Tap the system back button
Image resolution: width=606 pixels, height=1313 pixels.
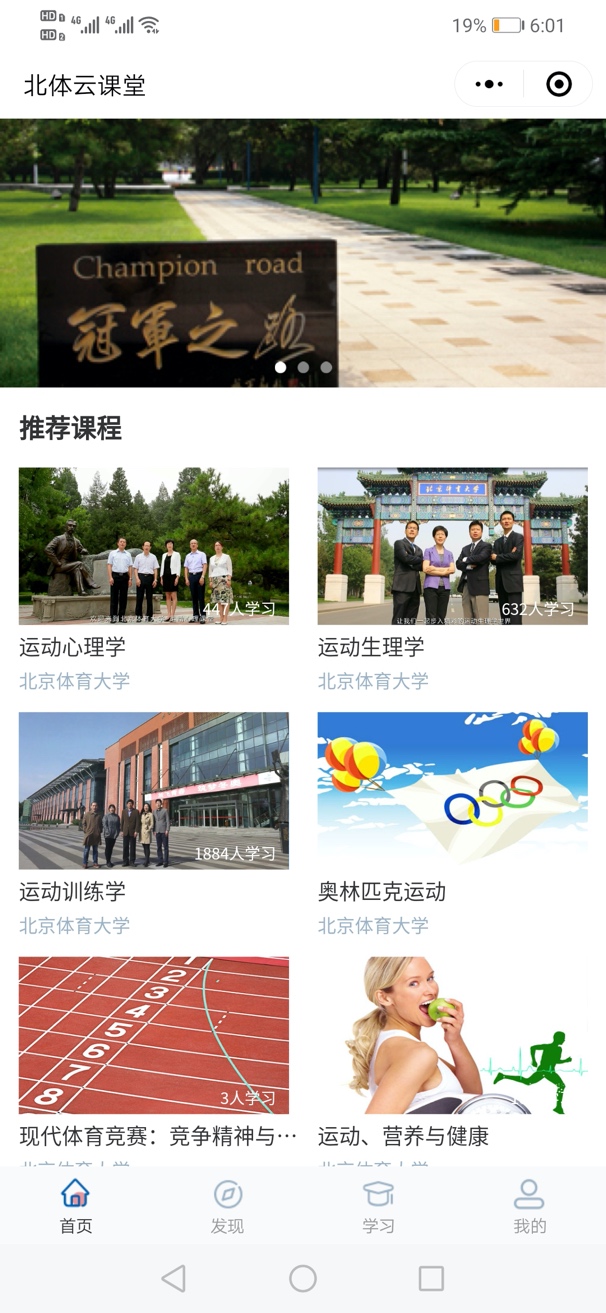click(x=174, y=1278)
